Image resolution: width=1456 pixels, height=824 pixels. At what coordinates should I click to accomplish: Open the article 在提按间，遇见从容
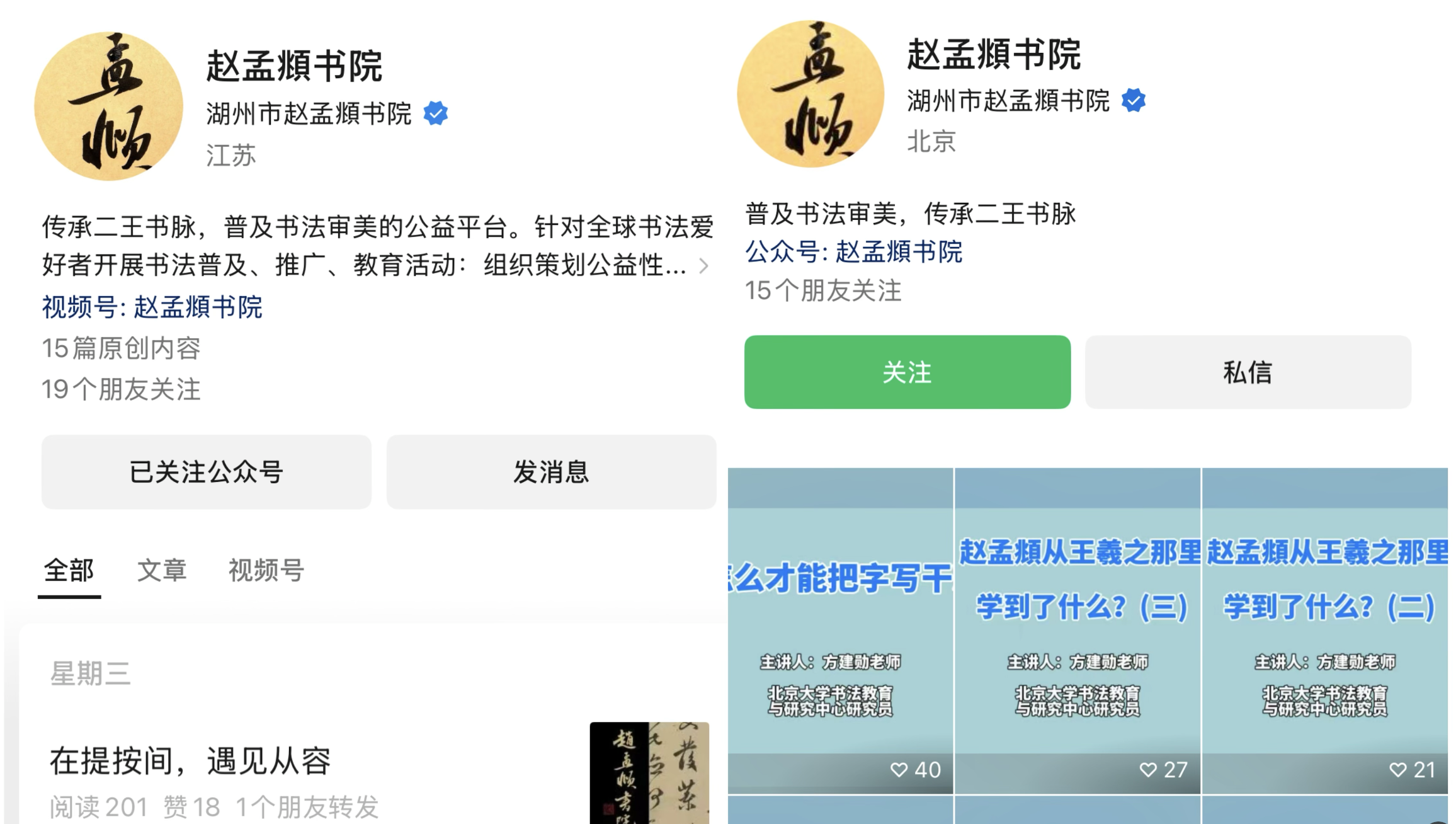pos(190,761)
